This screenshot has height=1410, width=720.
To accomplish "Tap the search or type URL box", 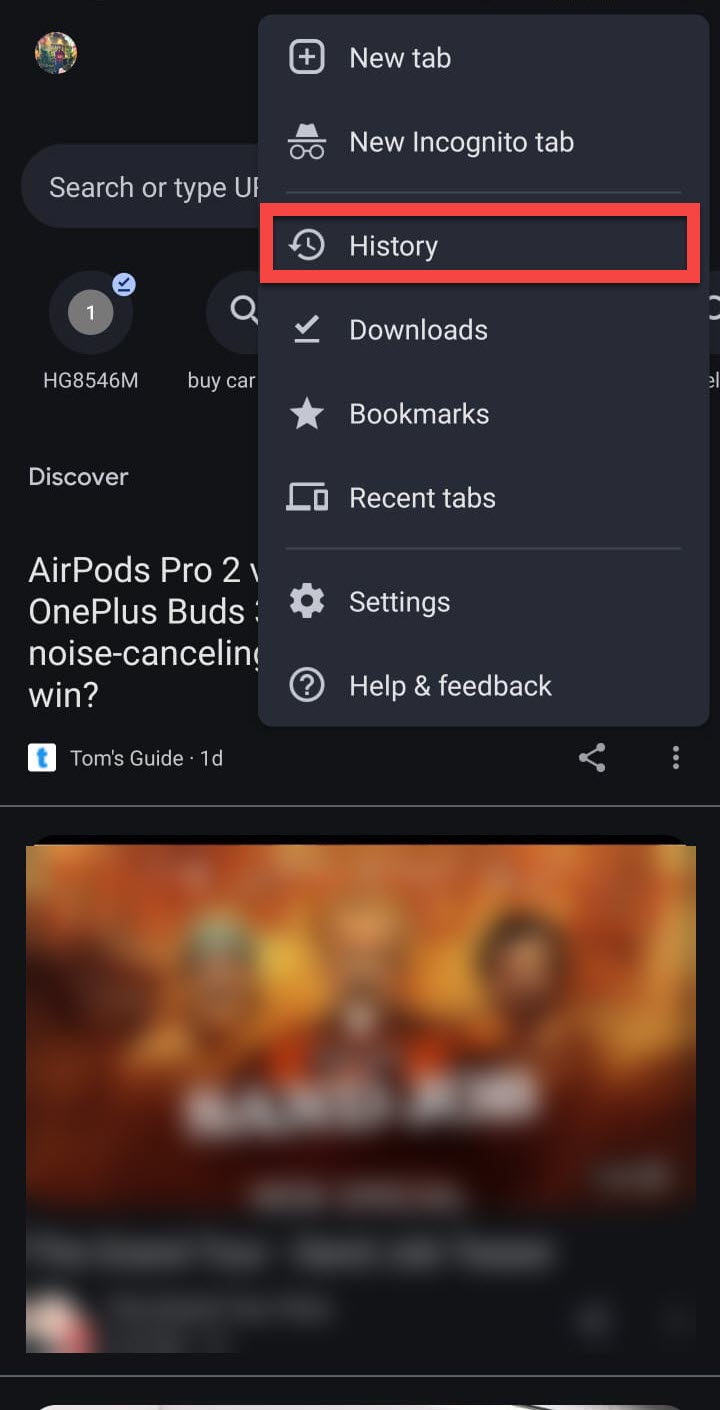I will point(140,188).
